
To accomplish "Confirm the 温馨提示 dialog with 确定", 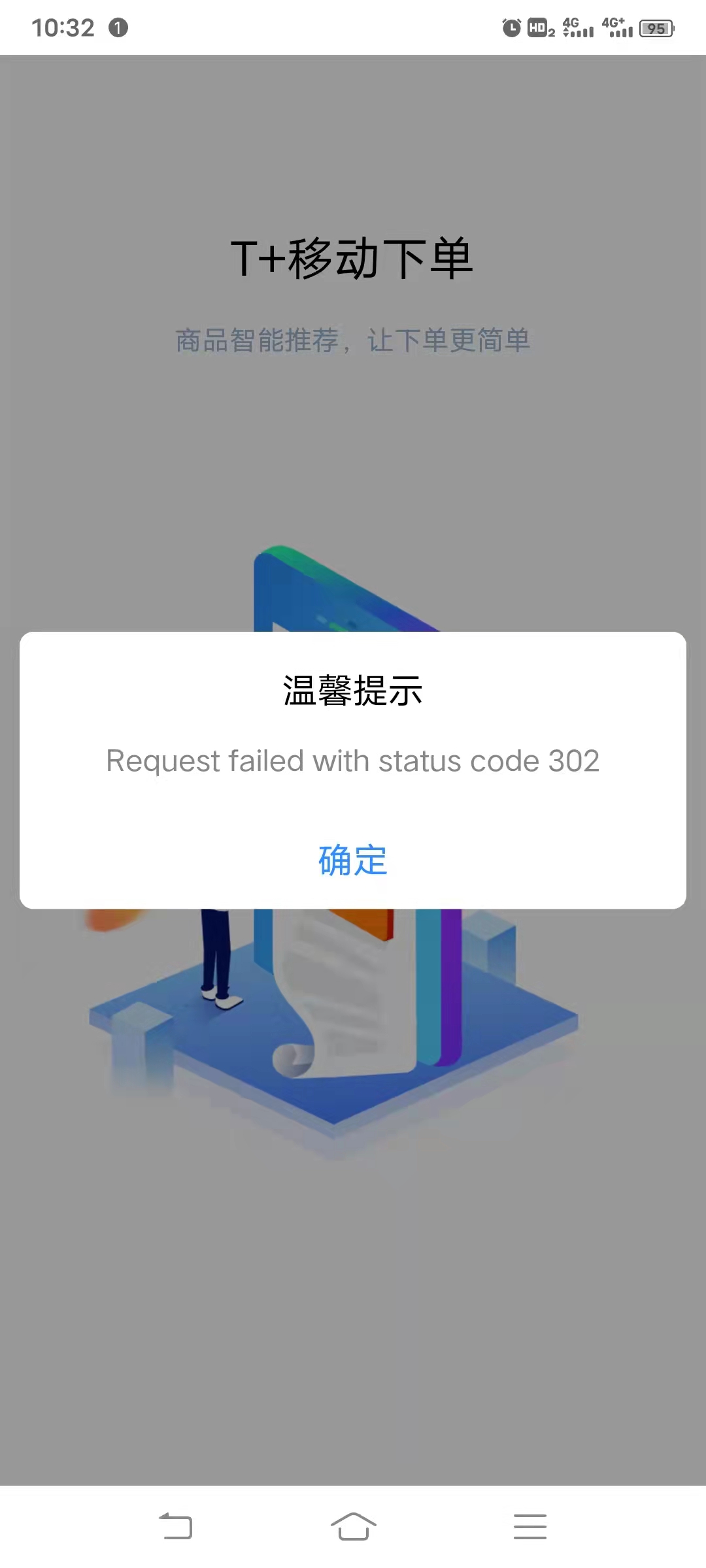I will point(352,860).
